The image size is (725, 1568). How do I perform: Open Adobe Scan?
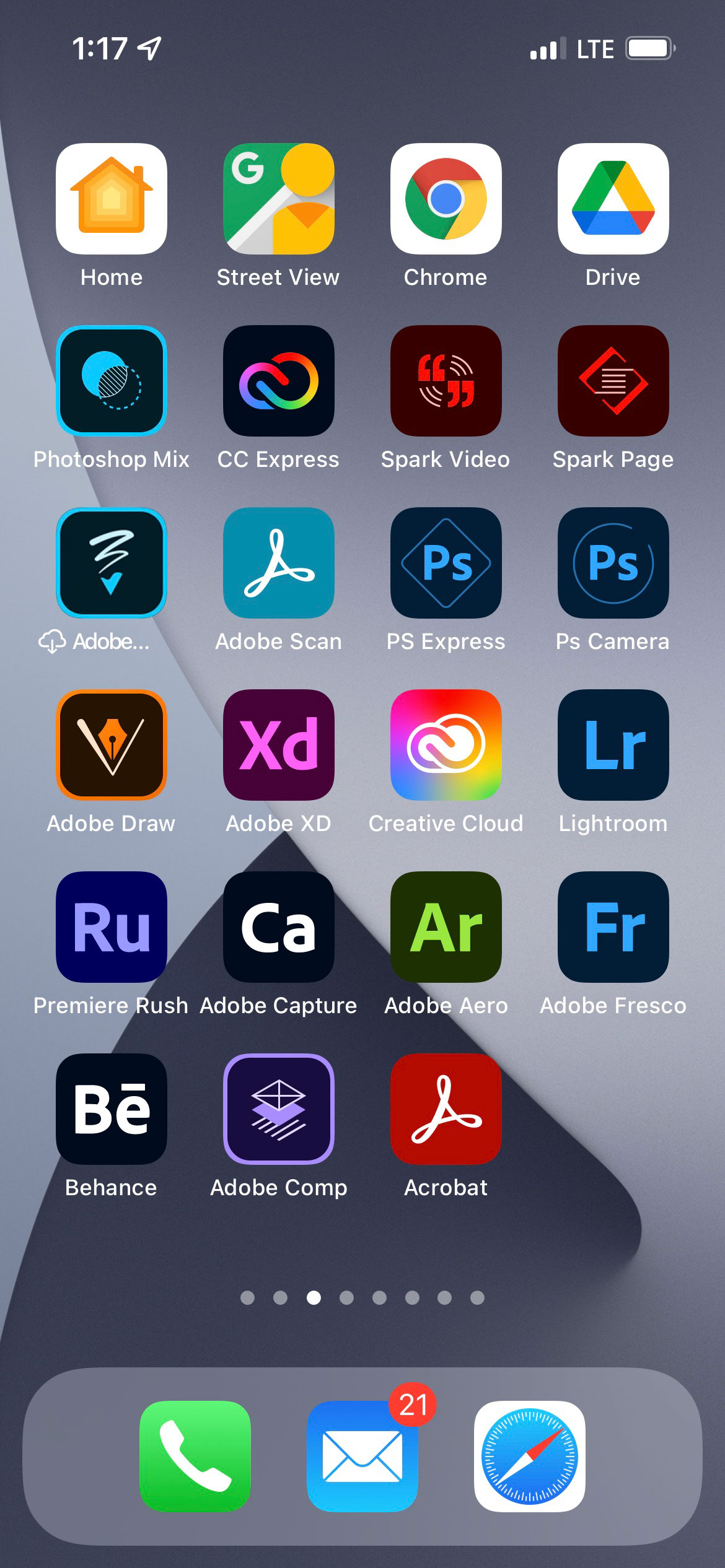coord(279,563)
